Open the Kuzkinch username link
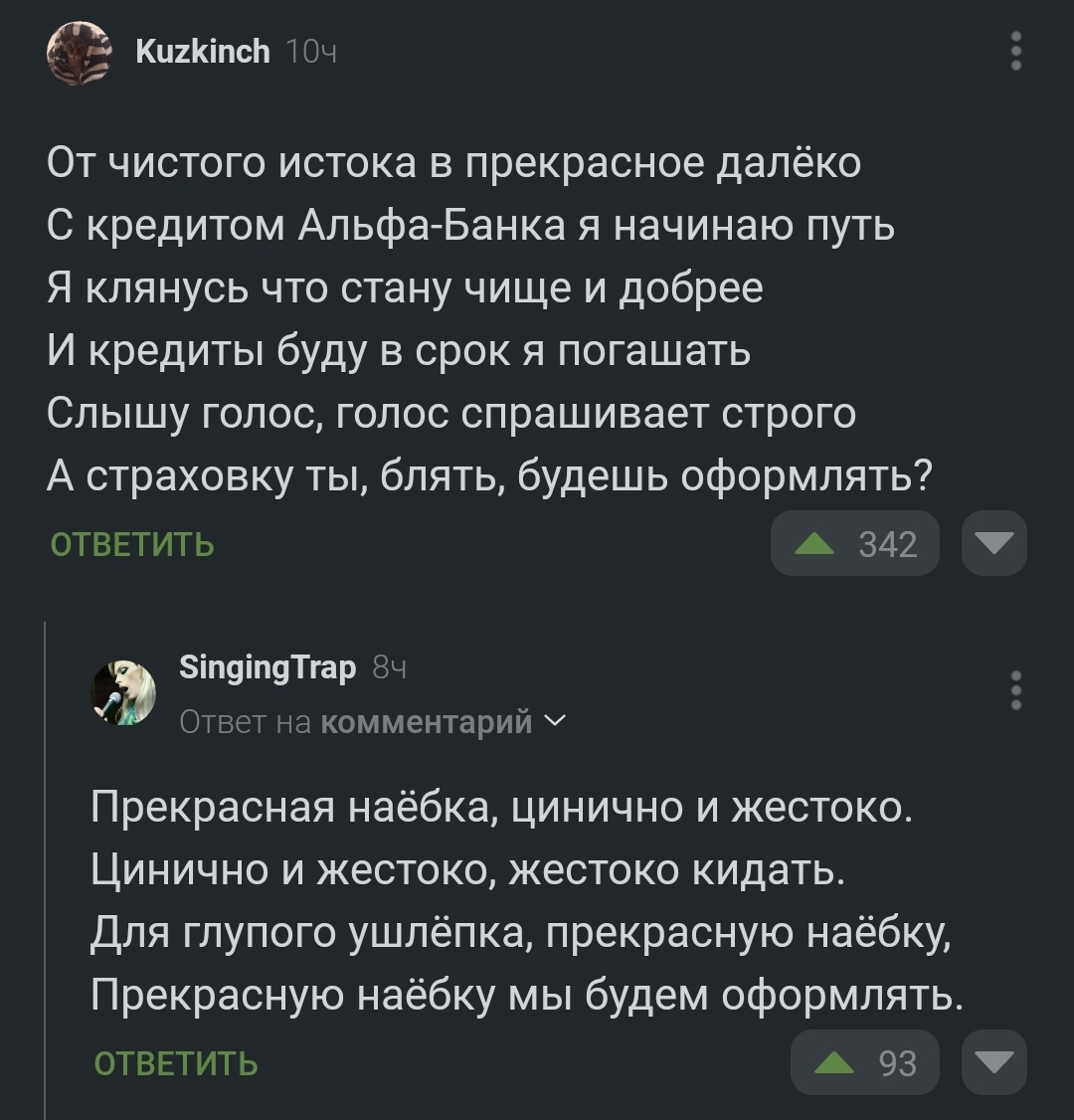 pyautogui.click(x=203, y=51)
